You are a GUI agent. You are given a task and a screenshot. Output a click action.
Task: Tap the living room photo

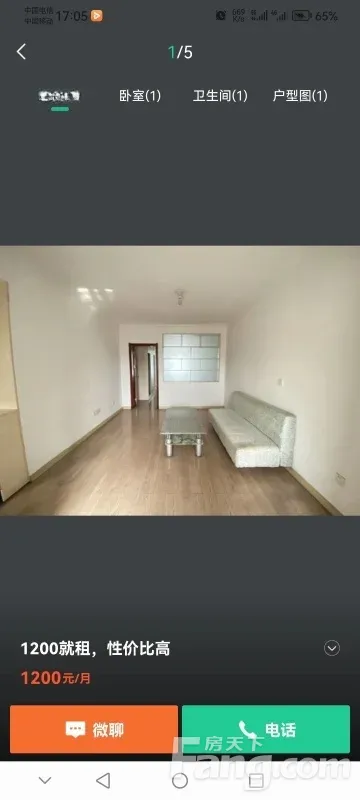[180, 381]
